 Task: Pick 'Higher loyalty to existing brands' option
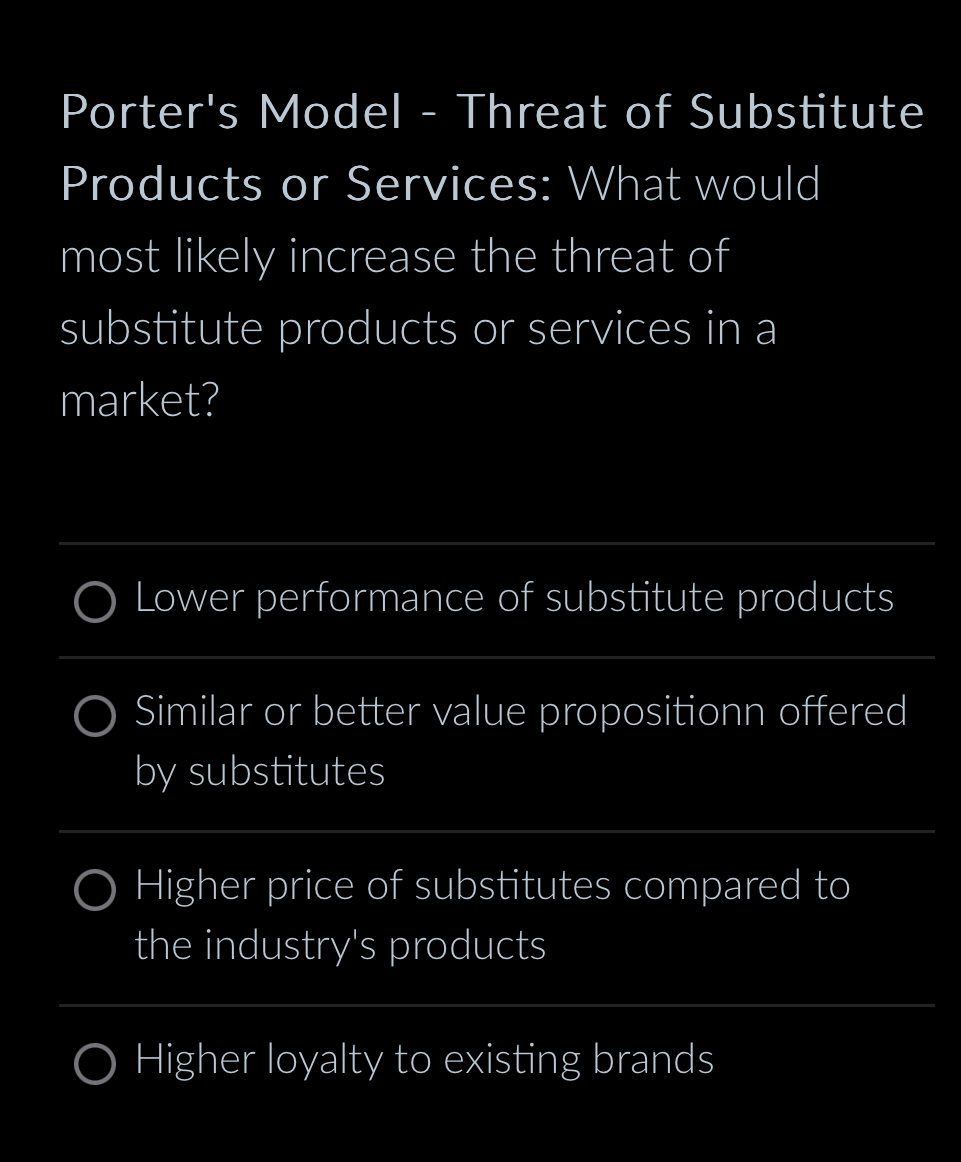(95, 1064)
